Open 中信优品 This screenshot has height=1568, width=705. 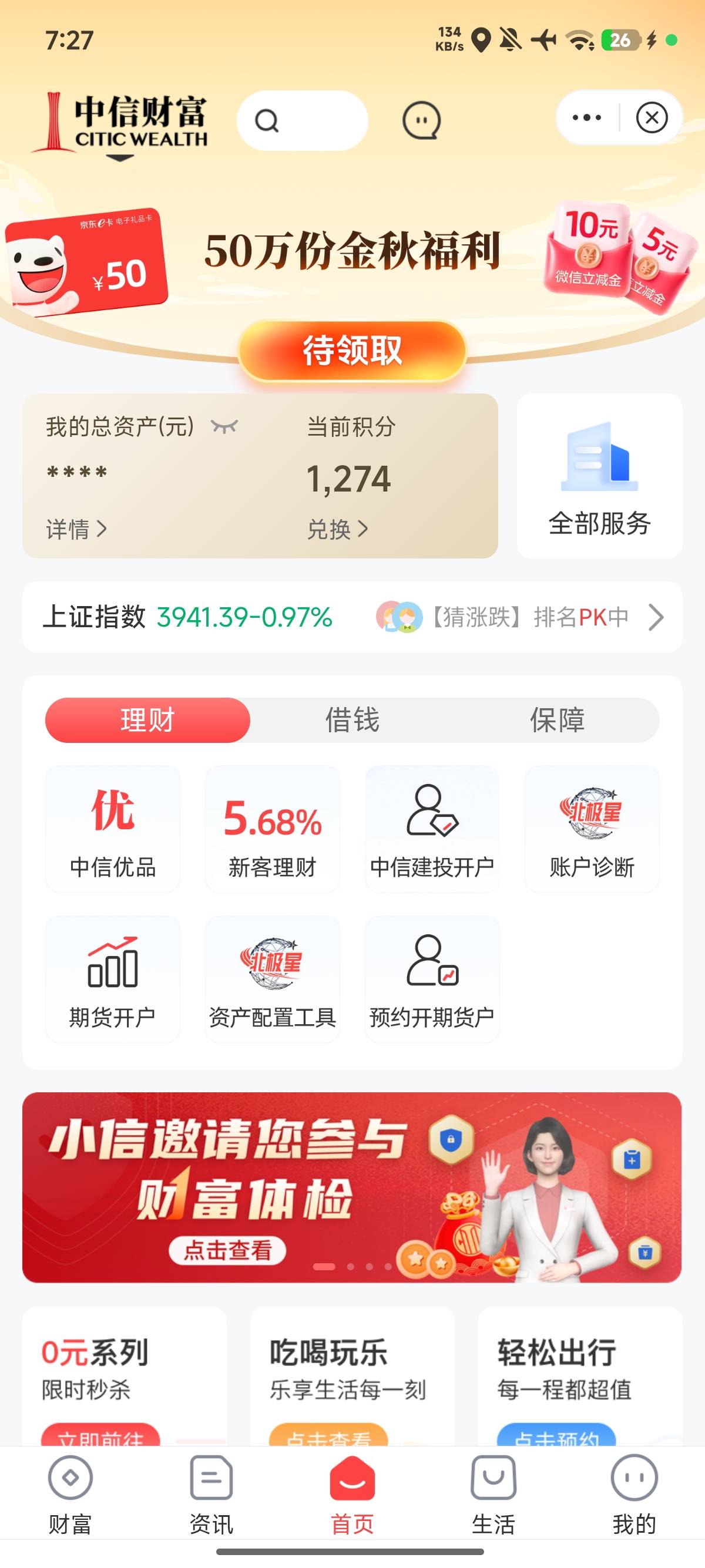[x=113, y=829]
